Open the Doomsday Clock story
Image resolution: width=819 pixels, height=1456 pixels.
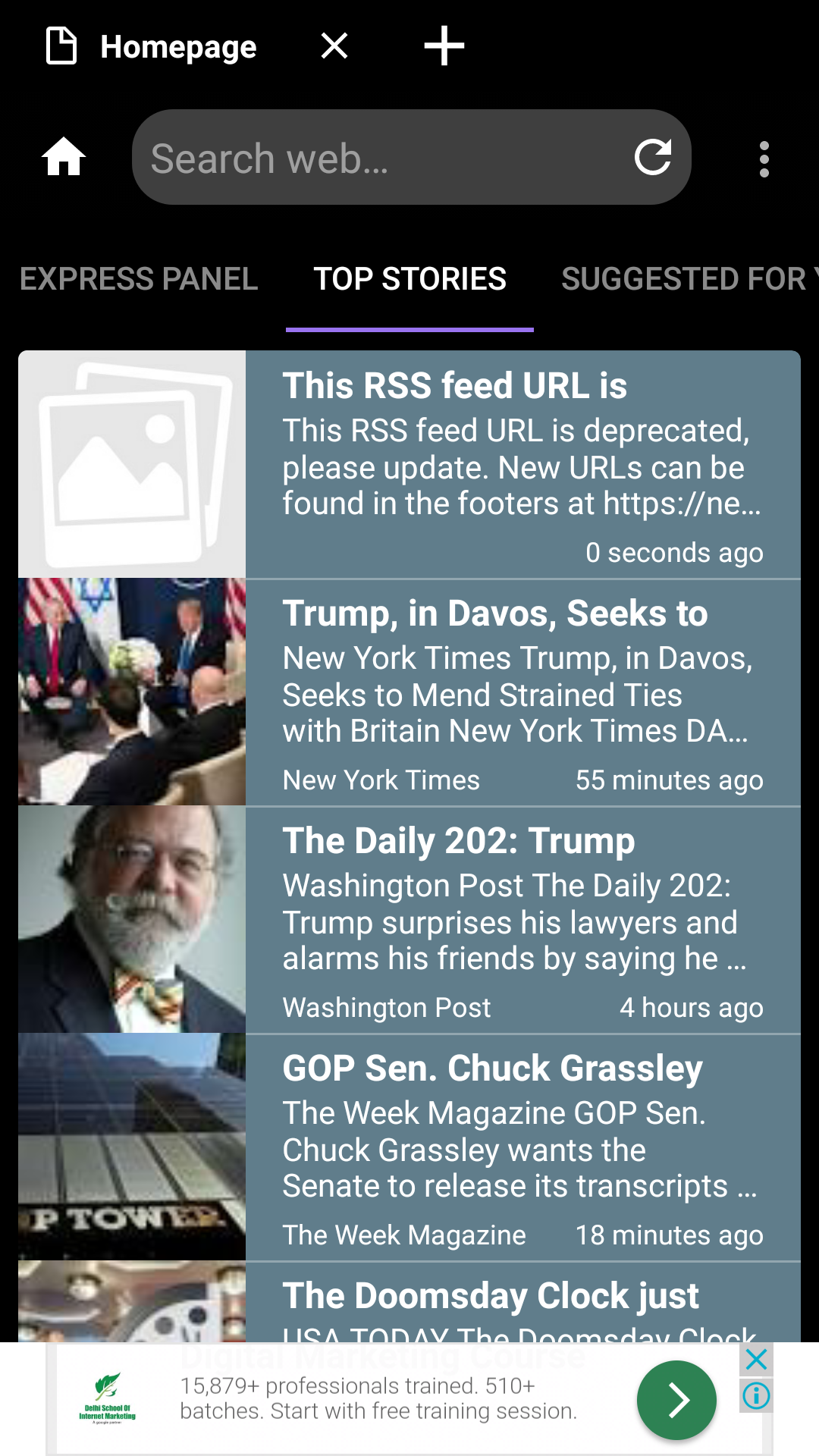coord(522,1298)
